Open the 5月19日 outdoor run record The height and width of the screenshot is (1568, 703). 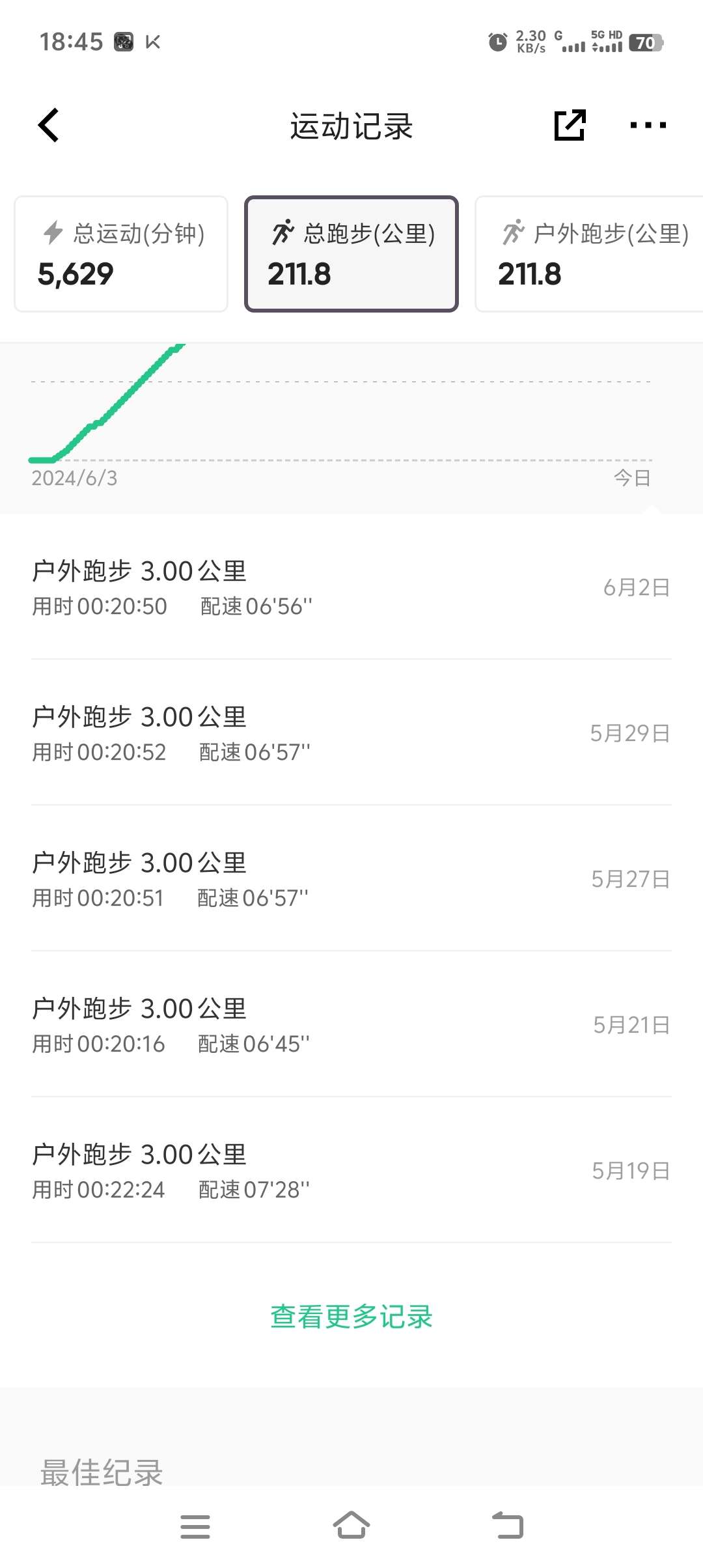point(351,1171)
